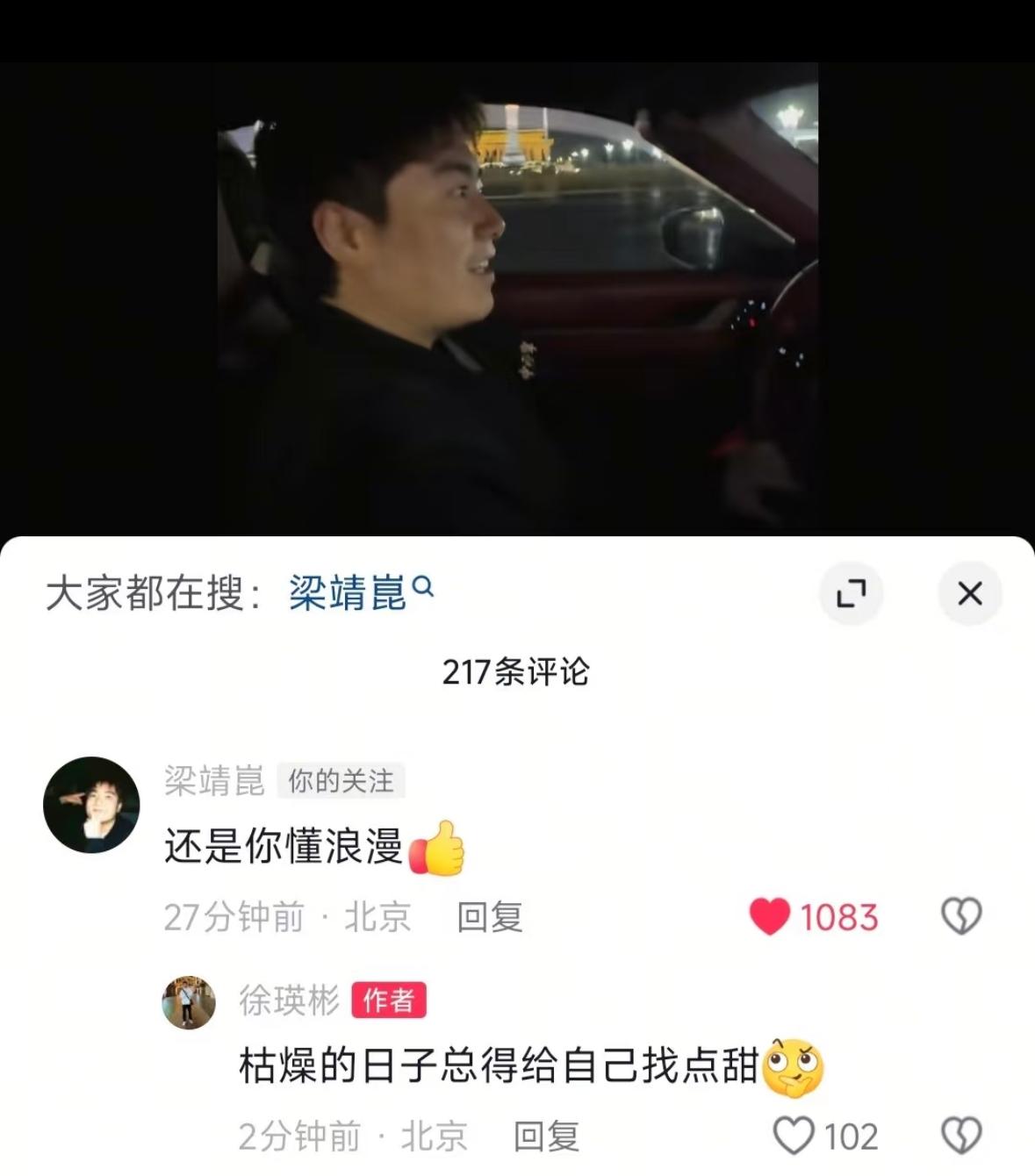Toggle like state on the red heart
This screenshot has height=1176, width=1035.
773,917
